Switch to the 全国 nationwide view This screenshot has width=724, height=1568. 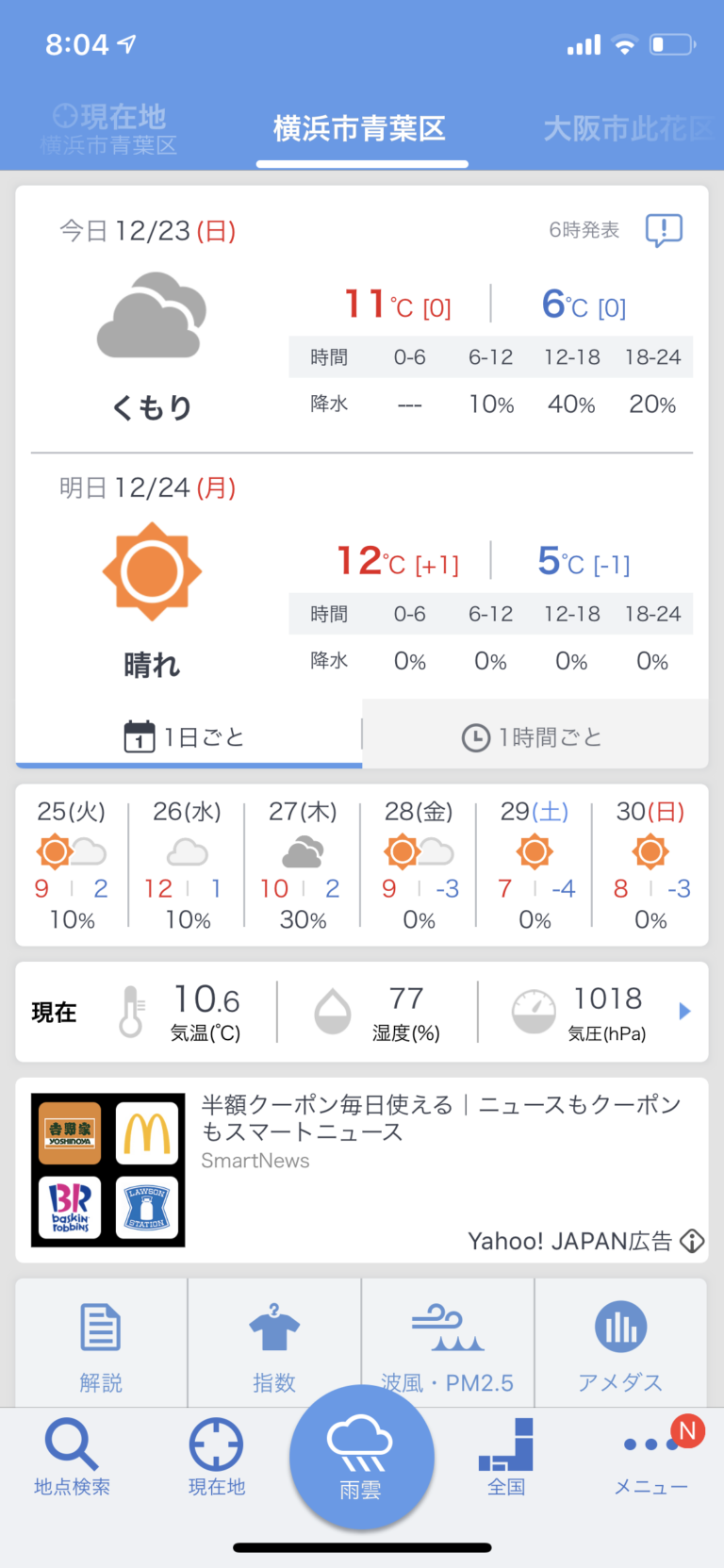coord(506,1458)
